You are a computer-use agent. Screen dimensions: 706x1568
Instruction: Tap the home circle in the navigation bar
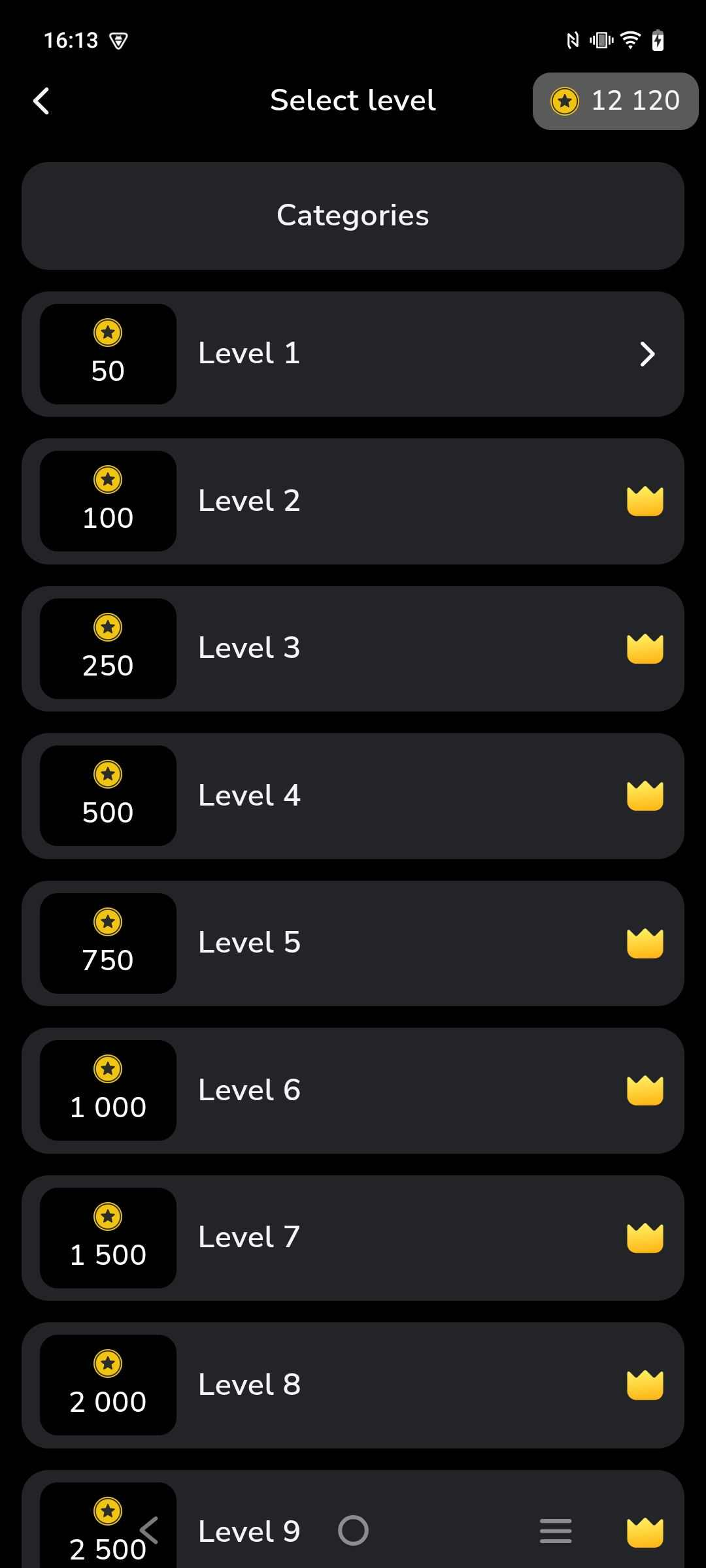pos(353,1531)
